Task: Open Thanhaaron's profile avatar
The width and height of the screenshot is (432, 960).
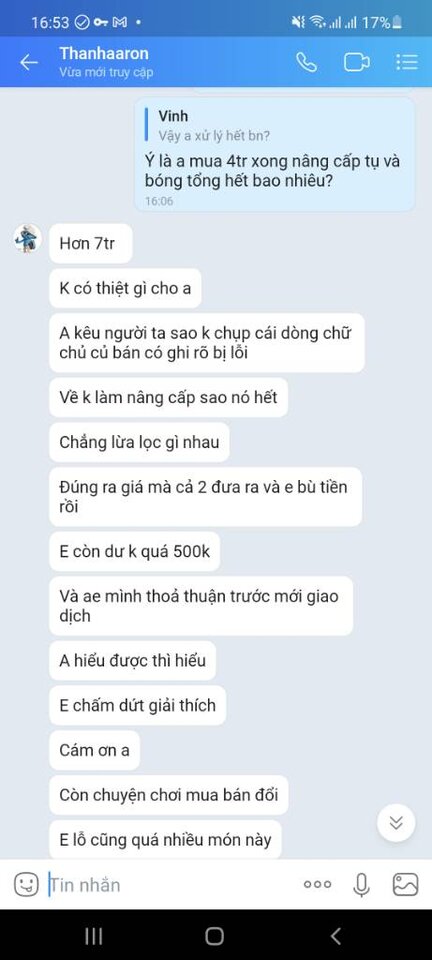Action: pyautogui.click(x=28, y=239)
